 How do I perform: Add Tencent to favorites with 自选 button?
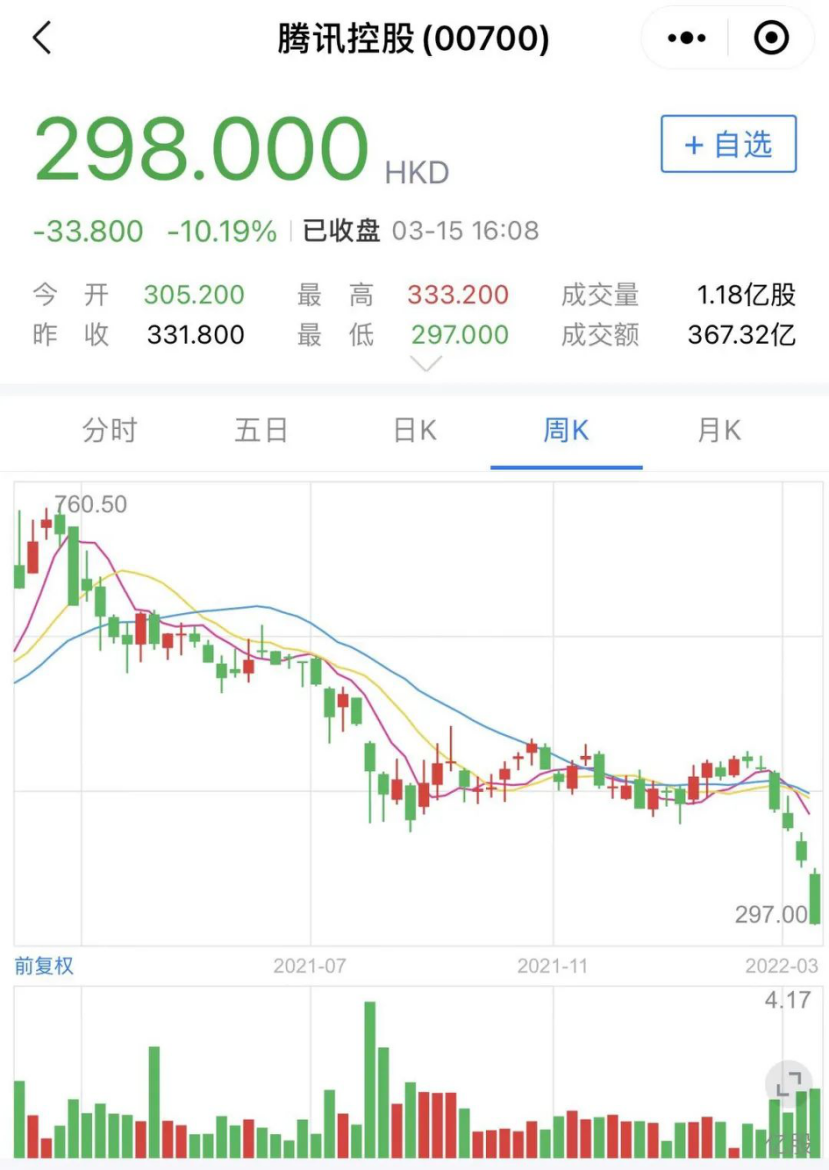728,146
